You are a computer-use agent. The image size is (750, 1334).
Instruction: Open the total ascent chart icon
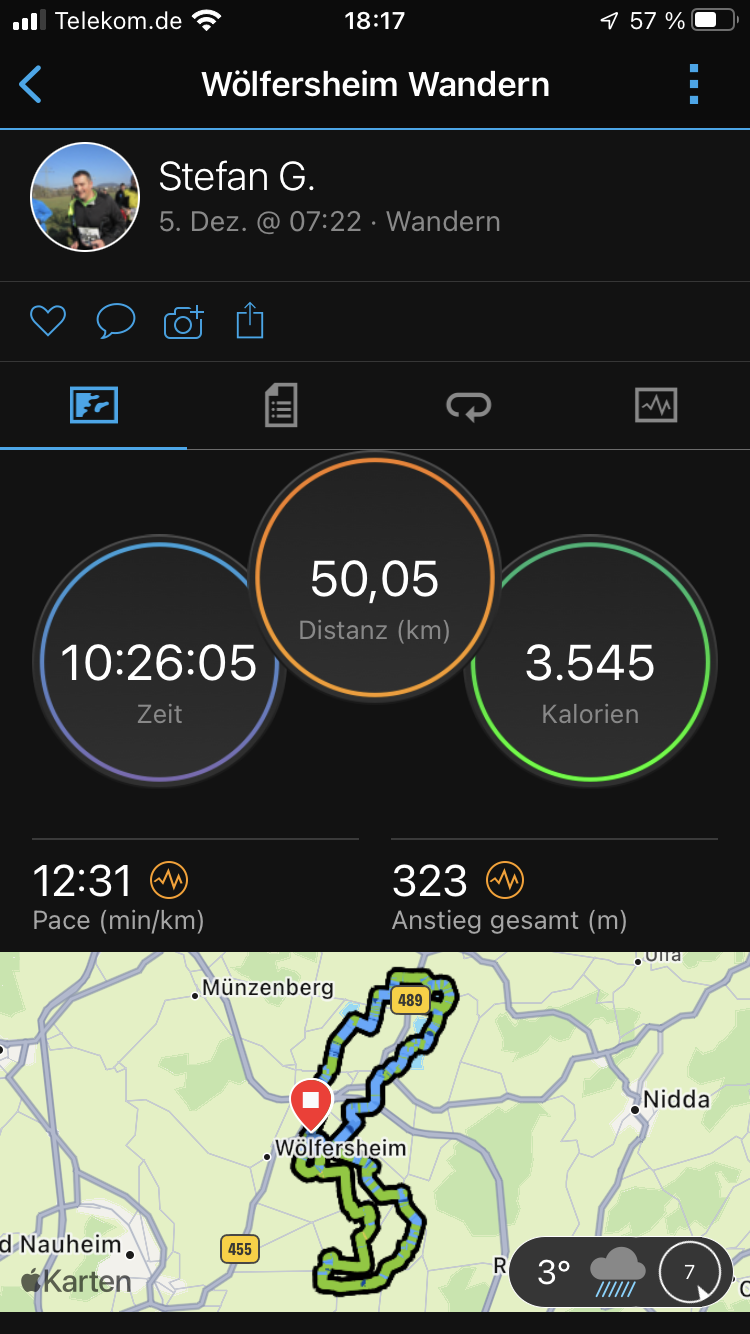point(505,881)
